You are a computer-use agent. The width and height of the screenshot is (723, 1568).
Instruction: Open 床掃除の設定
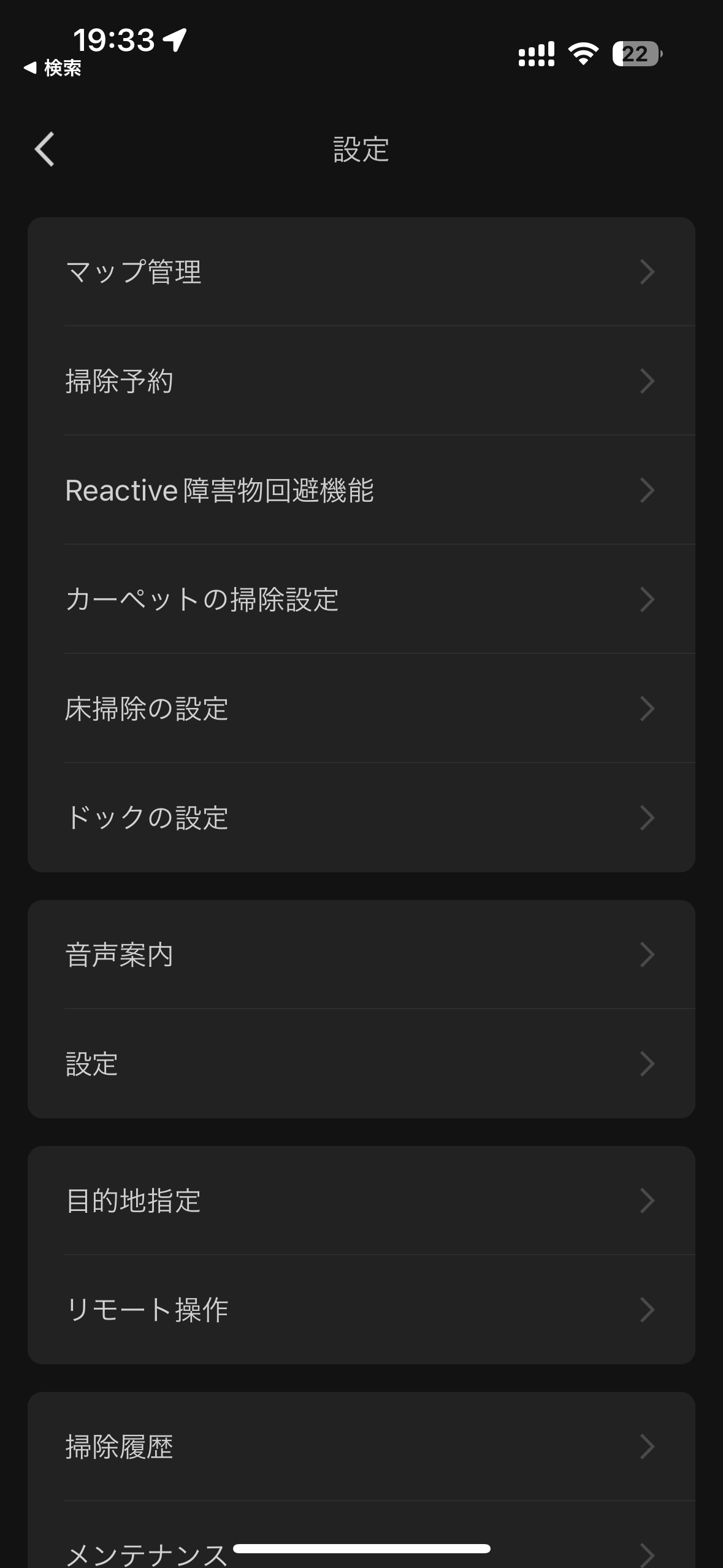pos(361,709)
